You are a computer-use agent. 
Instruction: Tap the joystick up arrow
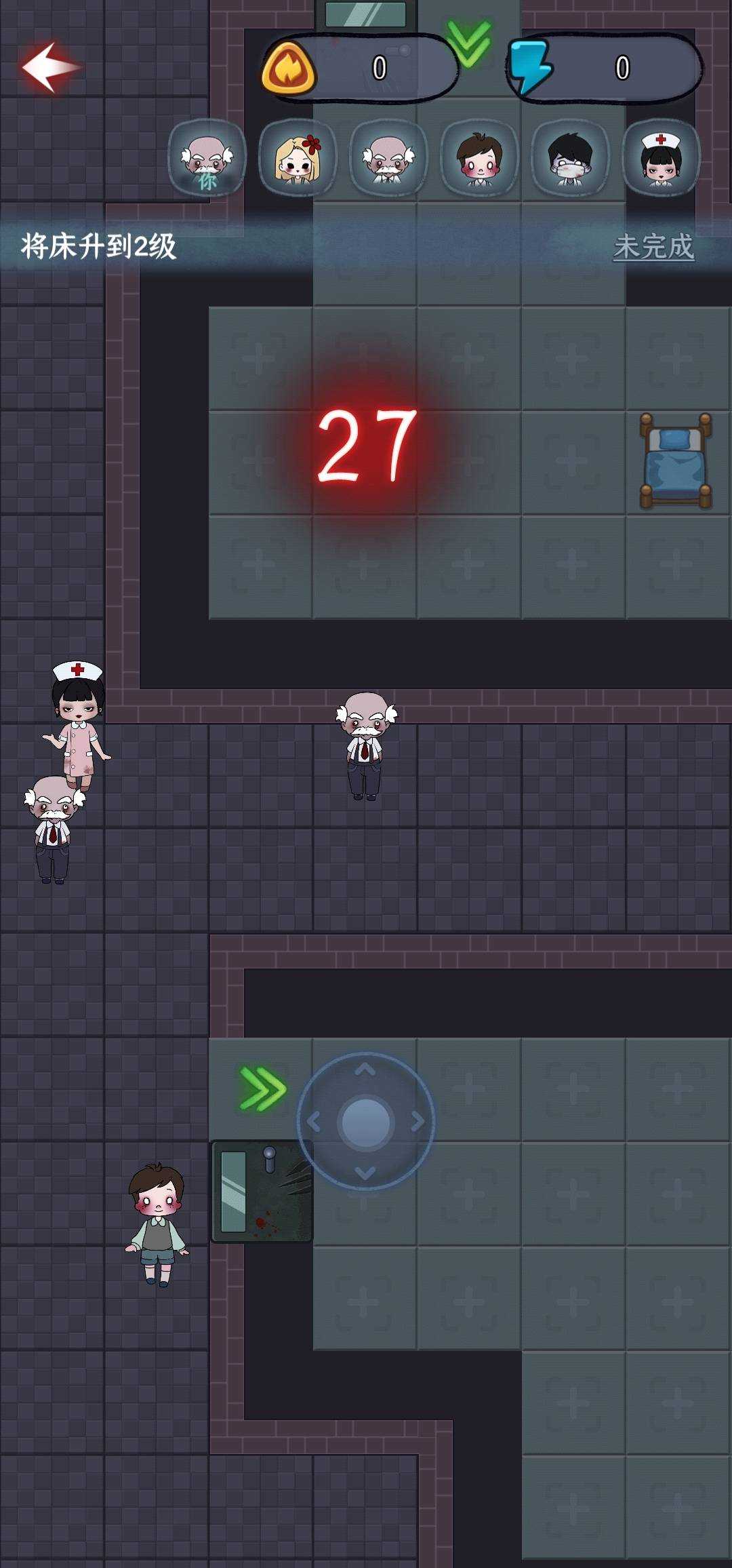pos(365,1070)
